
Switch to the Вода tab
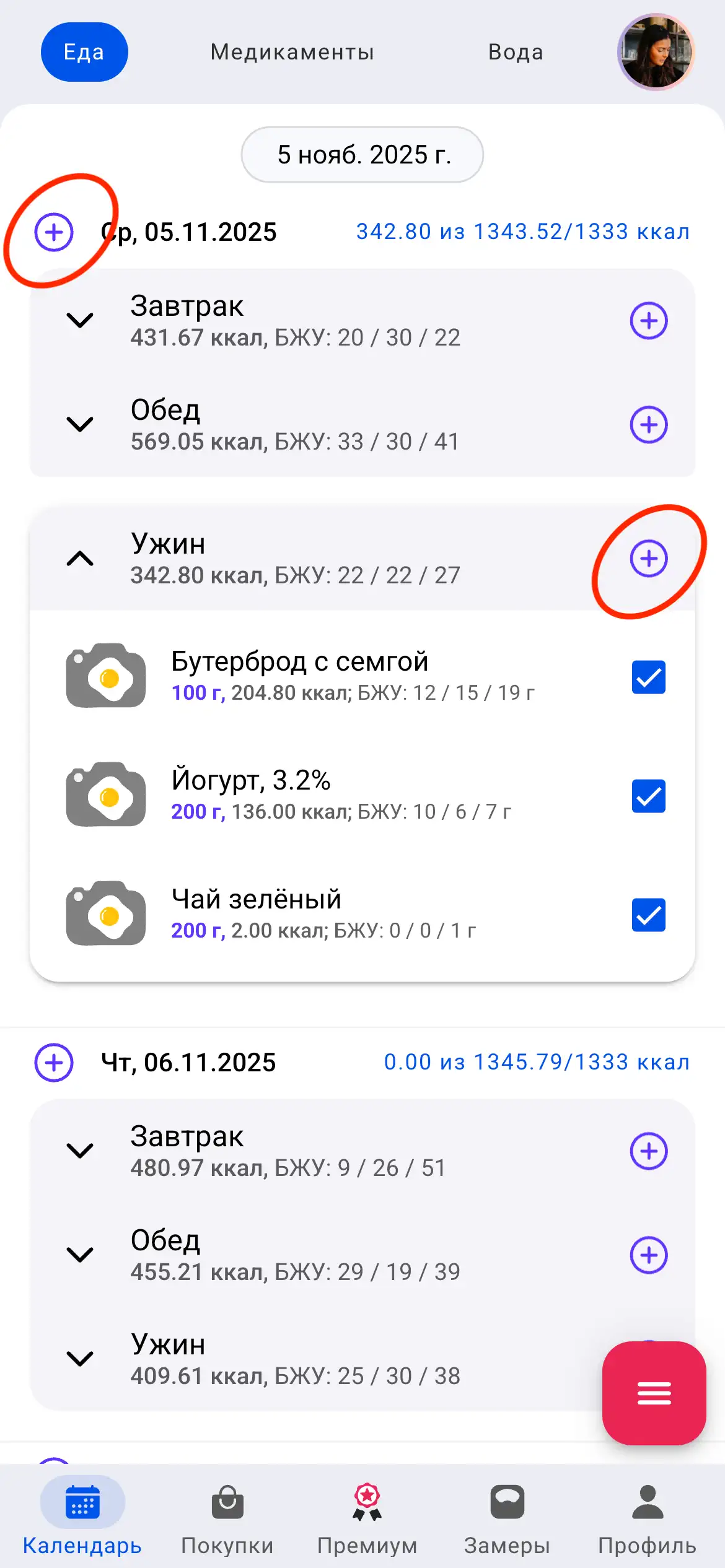click(516, 51)
